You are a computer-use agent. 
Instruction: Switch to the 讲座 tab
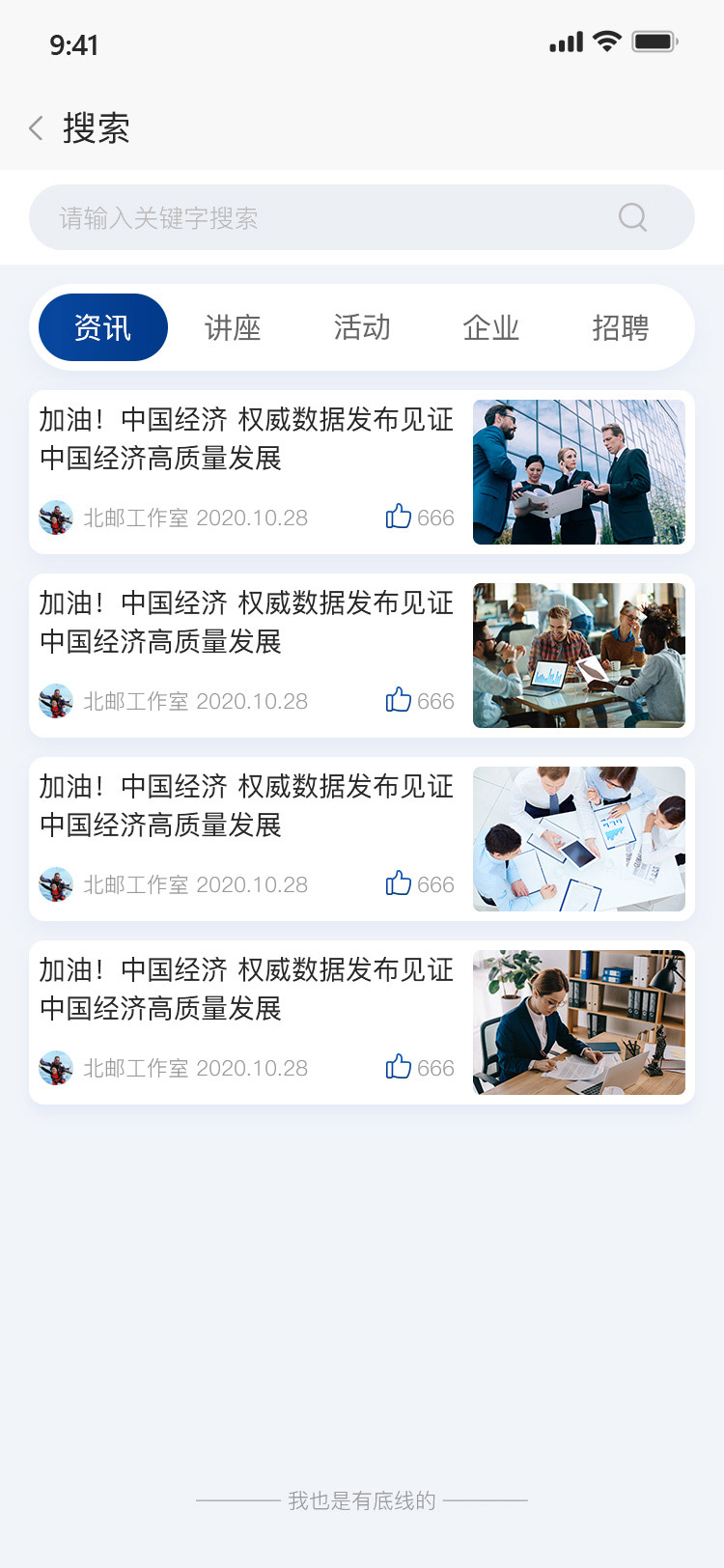[233, 328]
